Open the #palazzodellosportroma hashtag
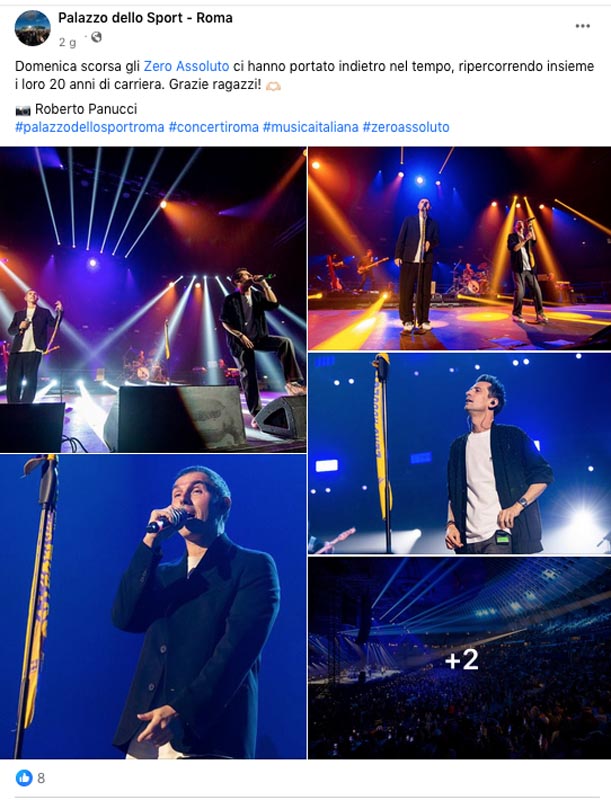This screenshot has width=611, height=800. [90, 127]
